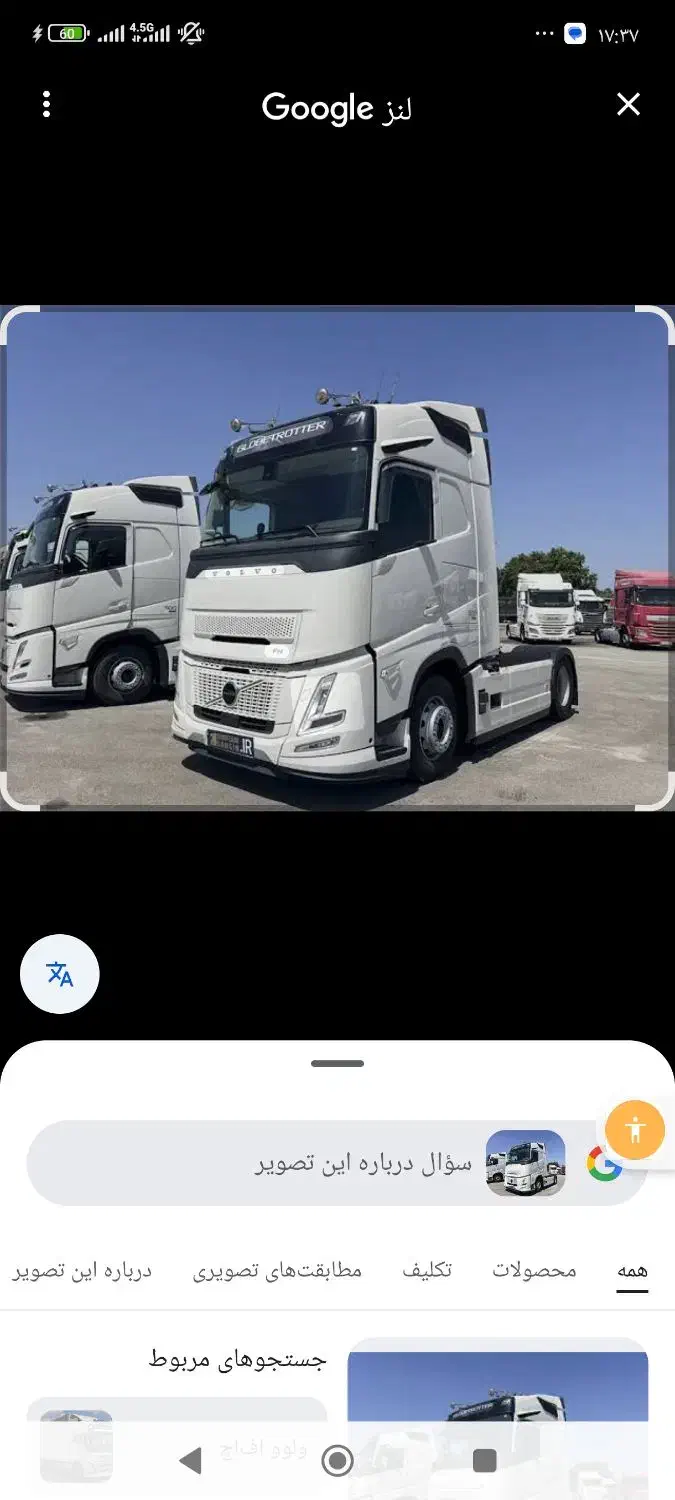Tap the translate floating button
The width and height of the screenshot is (675, 1500).
[60, 974]
